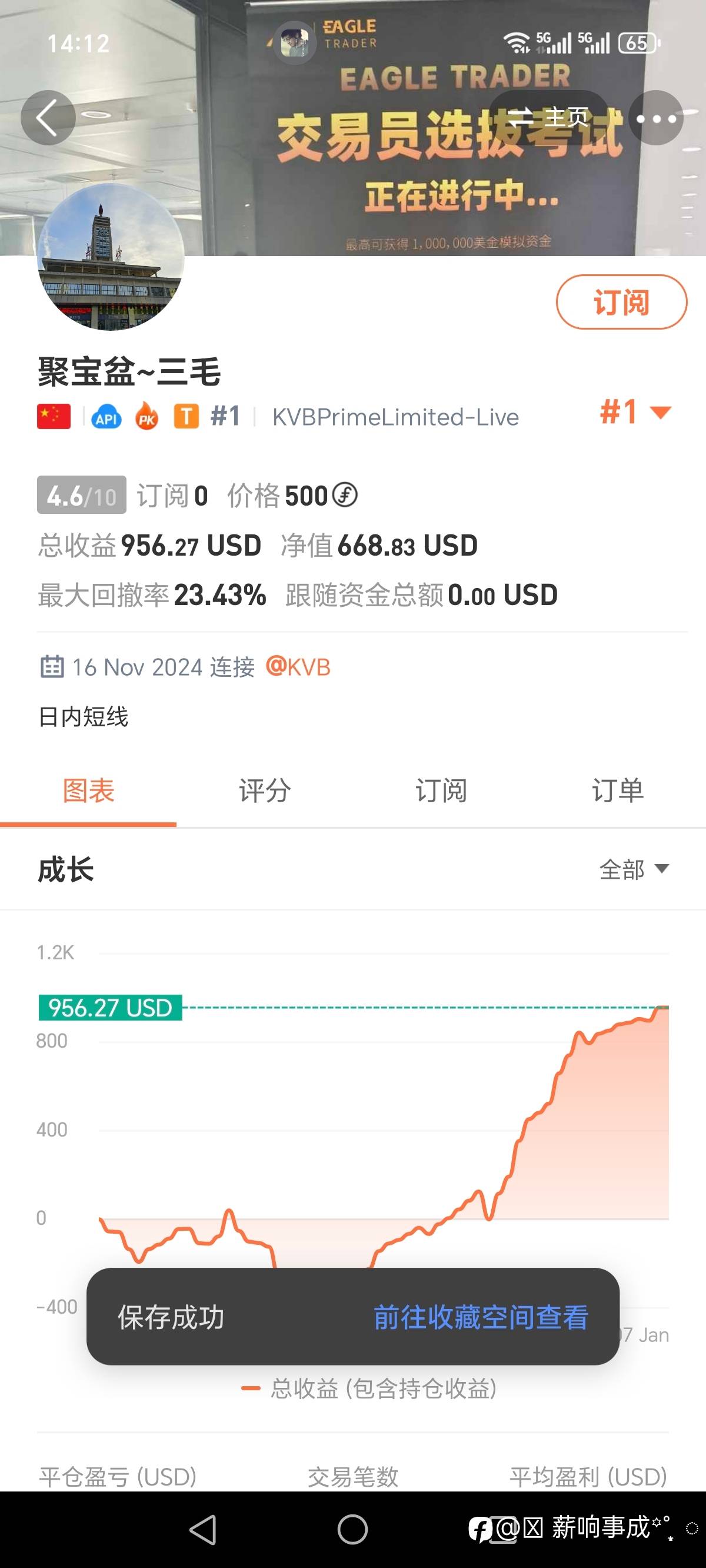Viewport: 706px width, 1568px height.
Task: Expand the #1 account dropdown
Action: coord(635,412)
